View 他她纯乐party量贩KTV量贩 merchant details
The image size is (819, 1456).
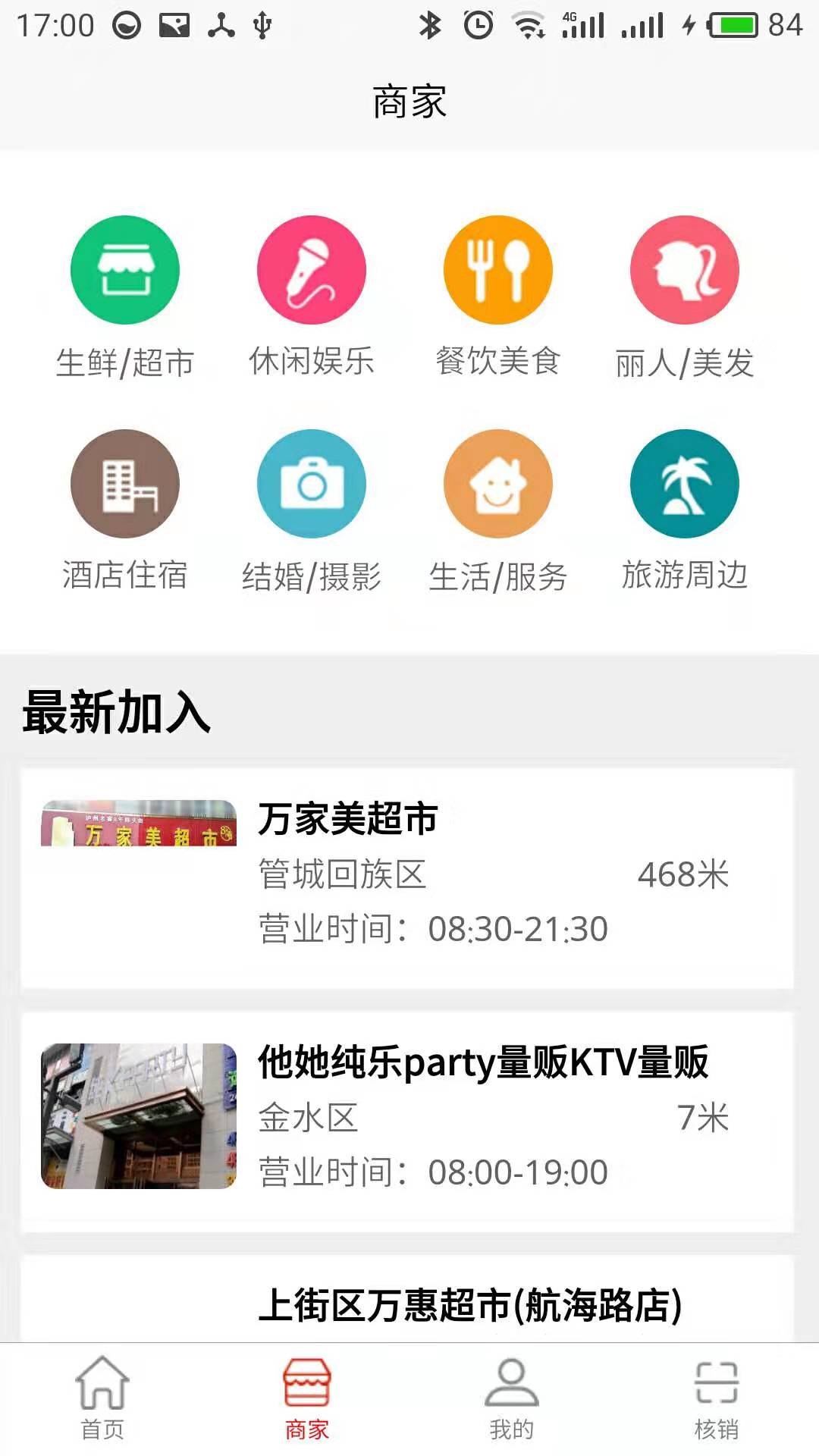point(407,1121)
